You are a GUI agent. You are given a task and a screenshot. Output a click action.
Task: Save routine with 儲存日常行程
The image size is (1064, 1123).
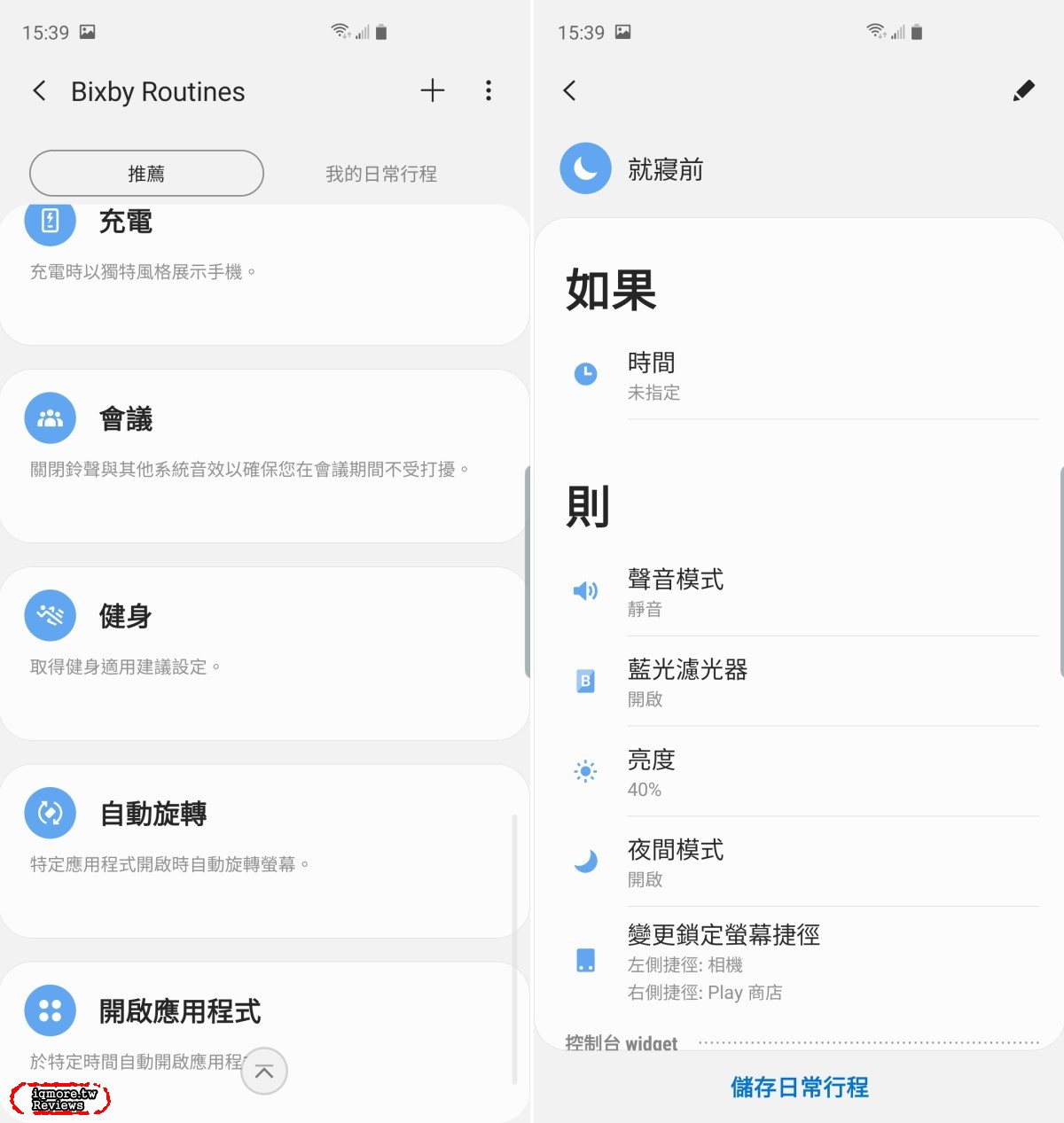tap(799, 1088)
